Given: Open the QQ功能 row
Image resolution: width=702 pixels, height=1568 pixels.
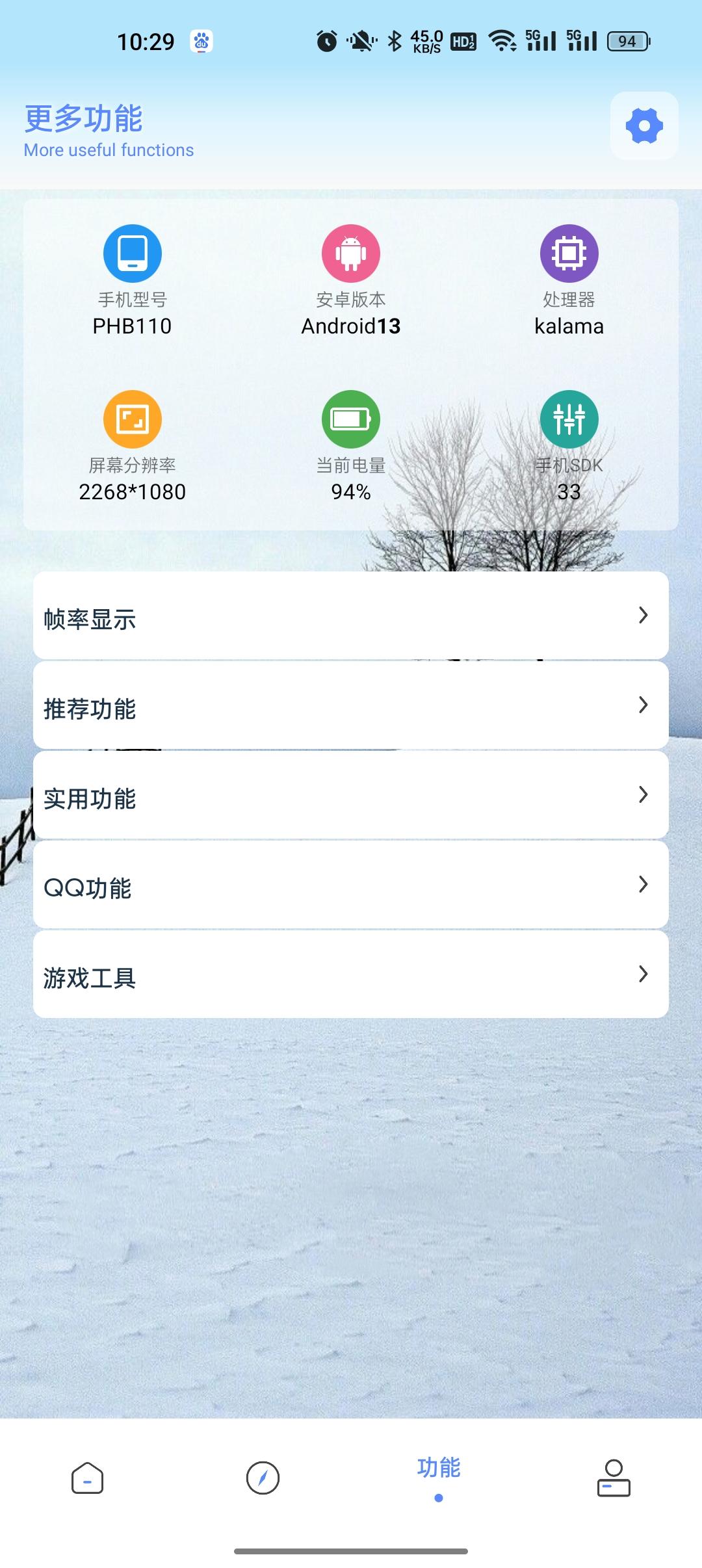Looking at the screenshot, I should (351, 885).
